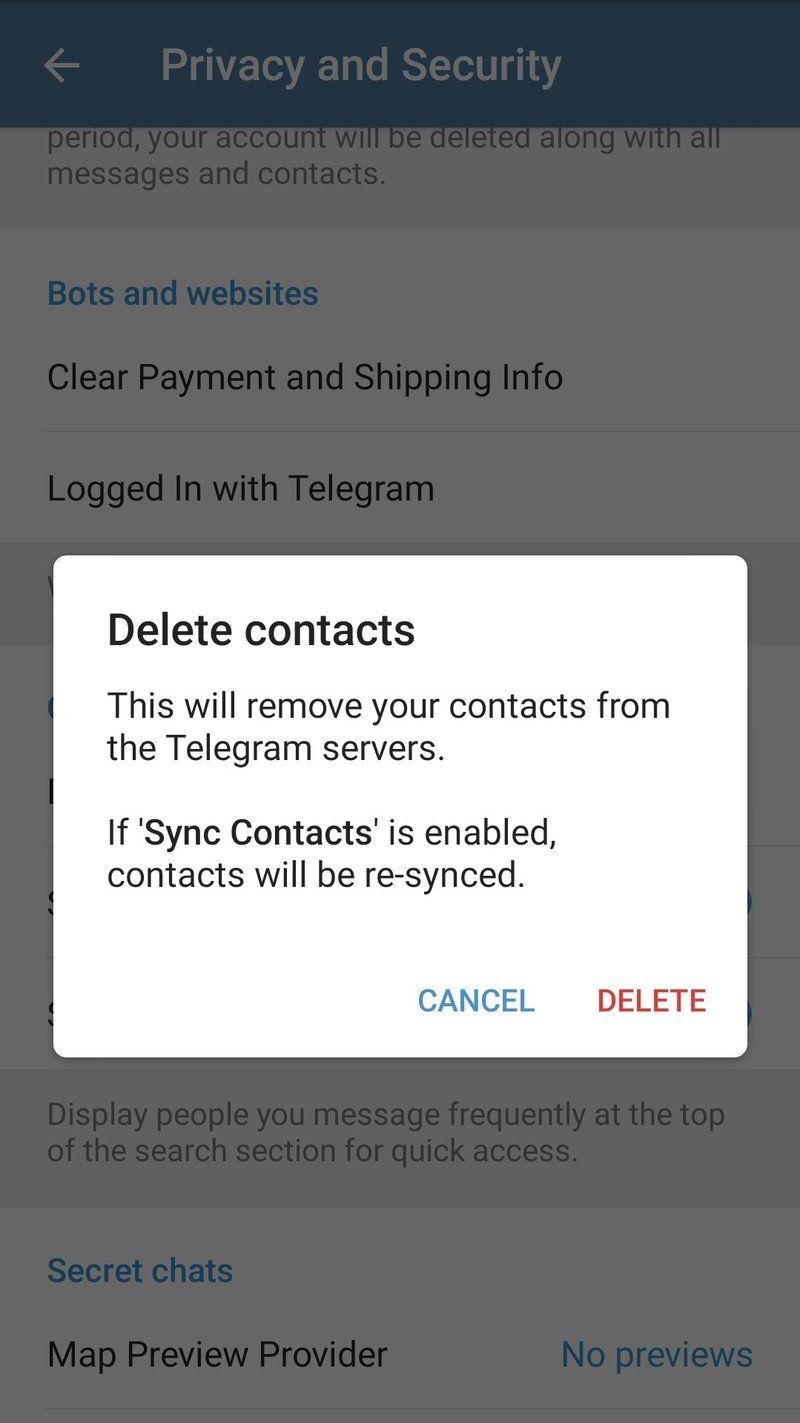The width and height of the screenshot is (800, 1423).
Task: Open Clear Payment and Shipping Info
Action: pyautogui.click(x=306, y=377)
